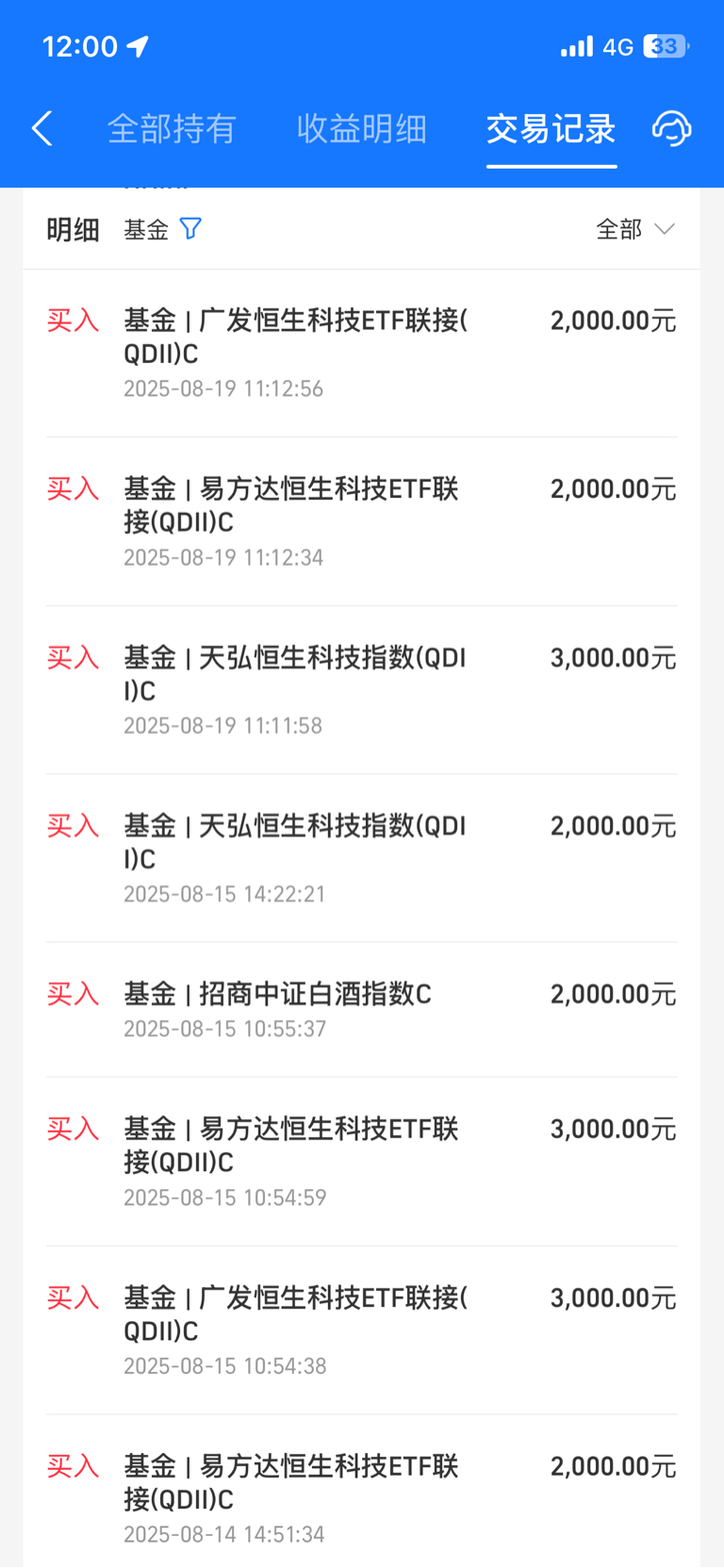The width and height of the screenshot is (724, 1568).
Task: View 天弘恒生科技 3,000.00元 purchase on 08-19
Action: 362,690
